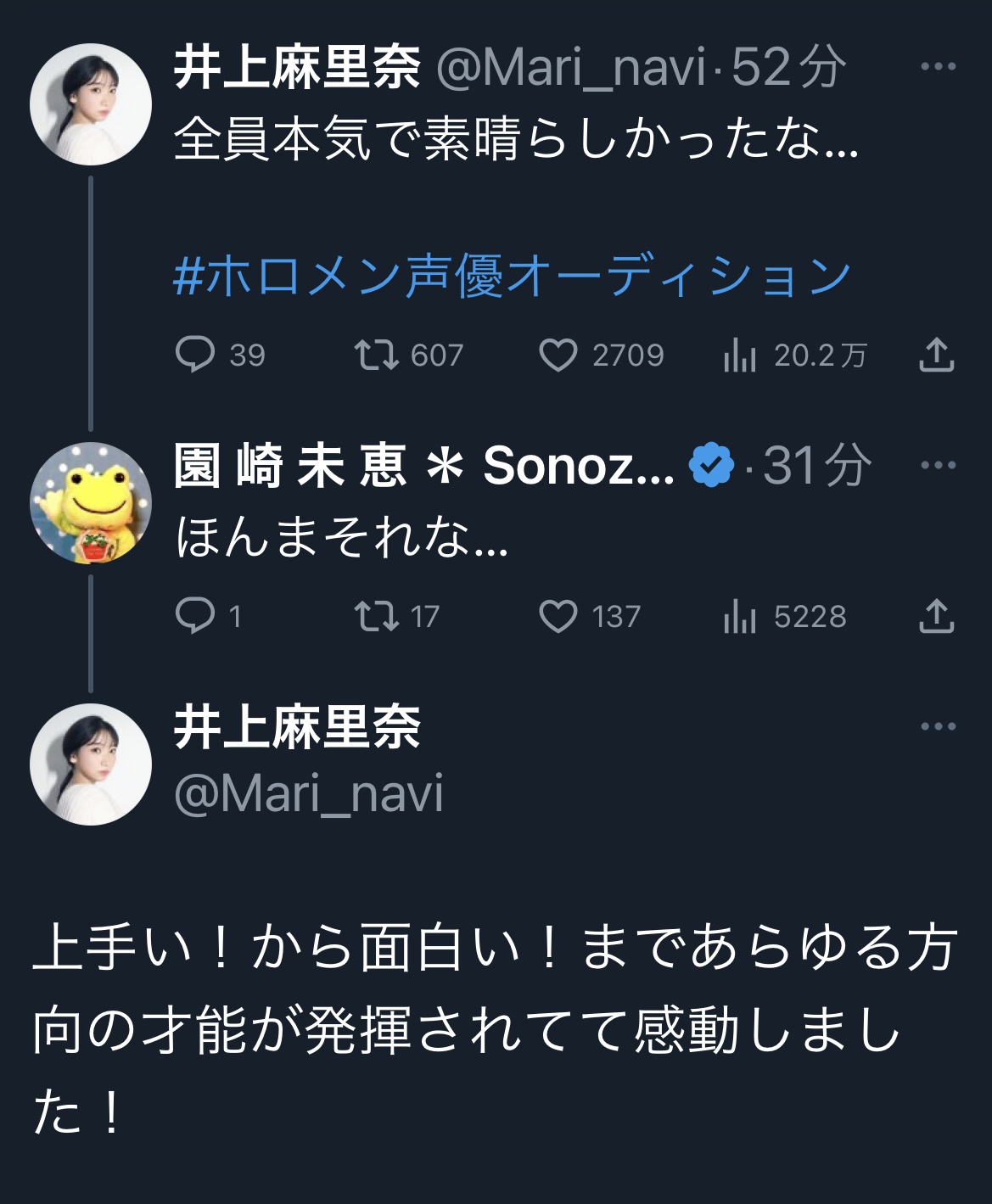The image size is (992, 1204).
Task: Share the ほんまそれな tweet
Action: 937,616
